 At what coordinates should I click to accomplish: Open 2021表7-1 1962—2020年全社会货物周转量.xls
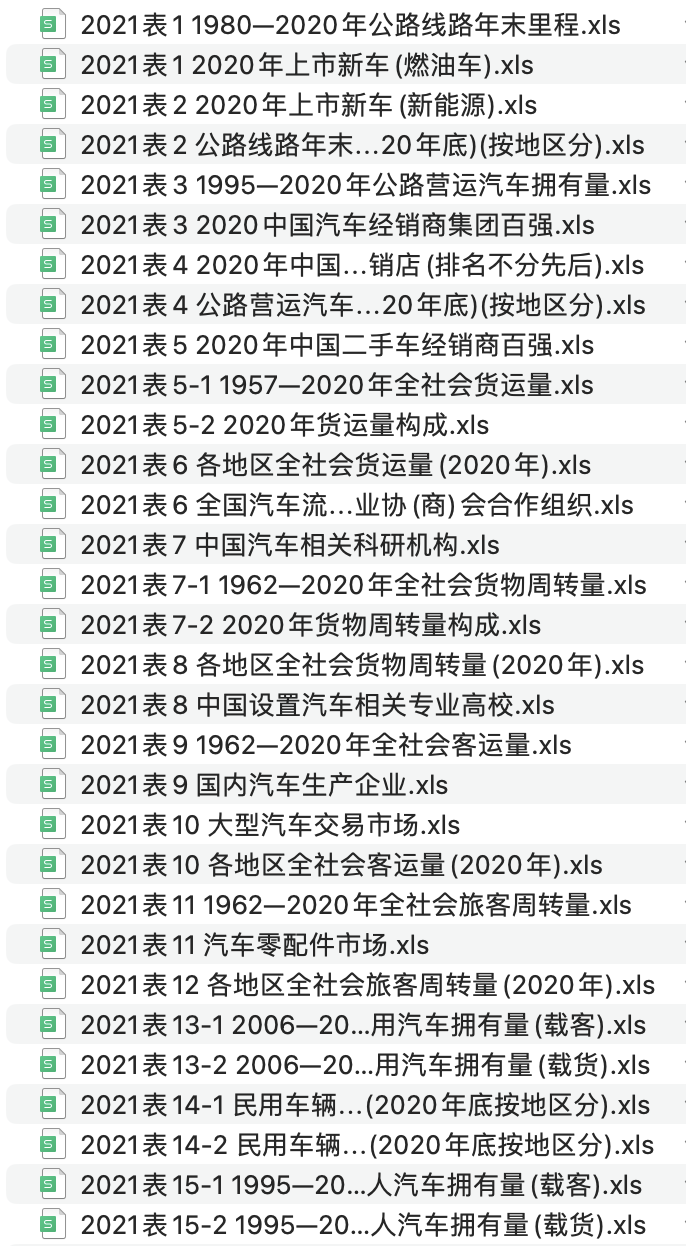tap(364, 585)
